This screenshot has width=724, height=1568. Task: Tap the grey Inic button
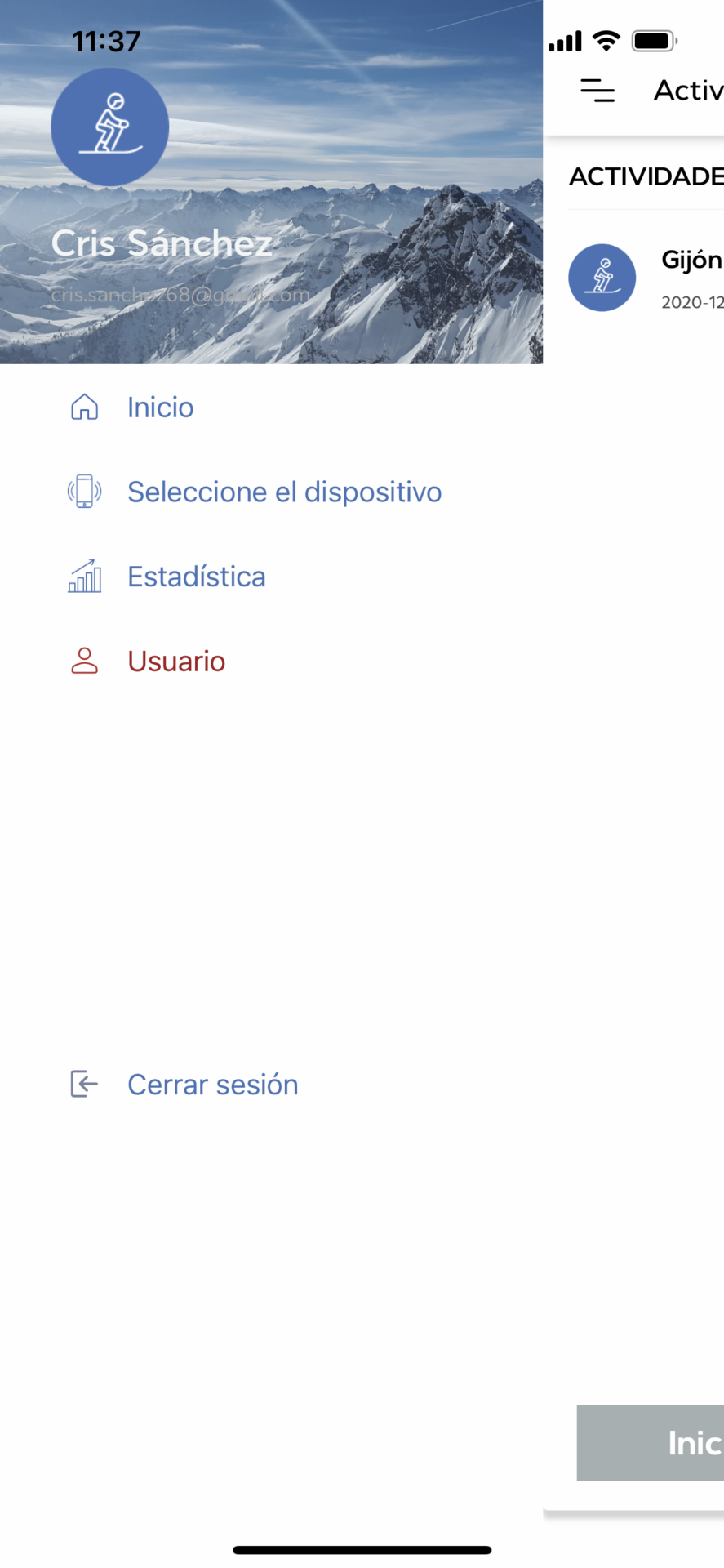point(651,1442)
